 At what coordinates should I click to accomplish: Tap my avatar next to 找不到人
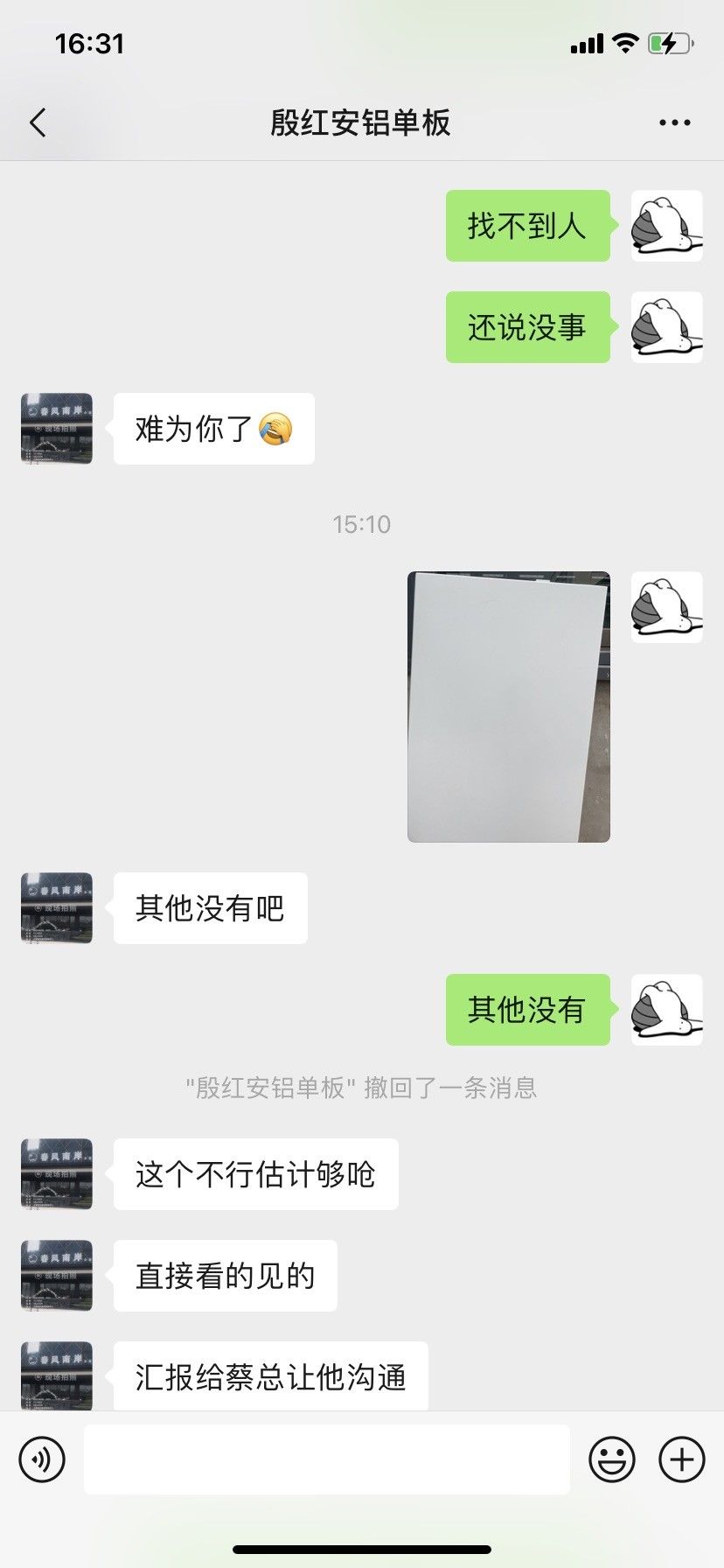667,226
